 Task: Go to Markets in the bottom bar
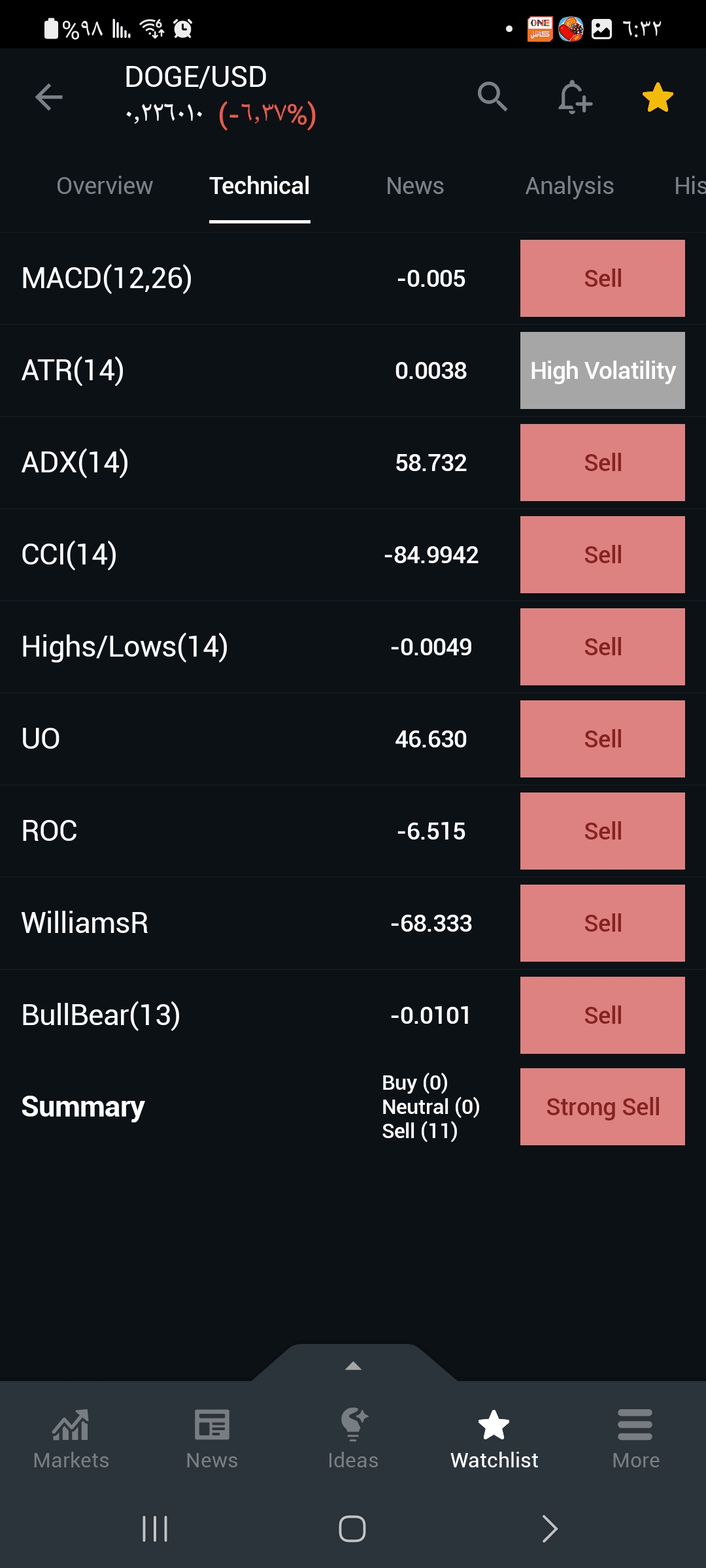tap(71, 1439)
